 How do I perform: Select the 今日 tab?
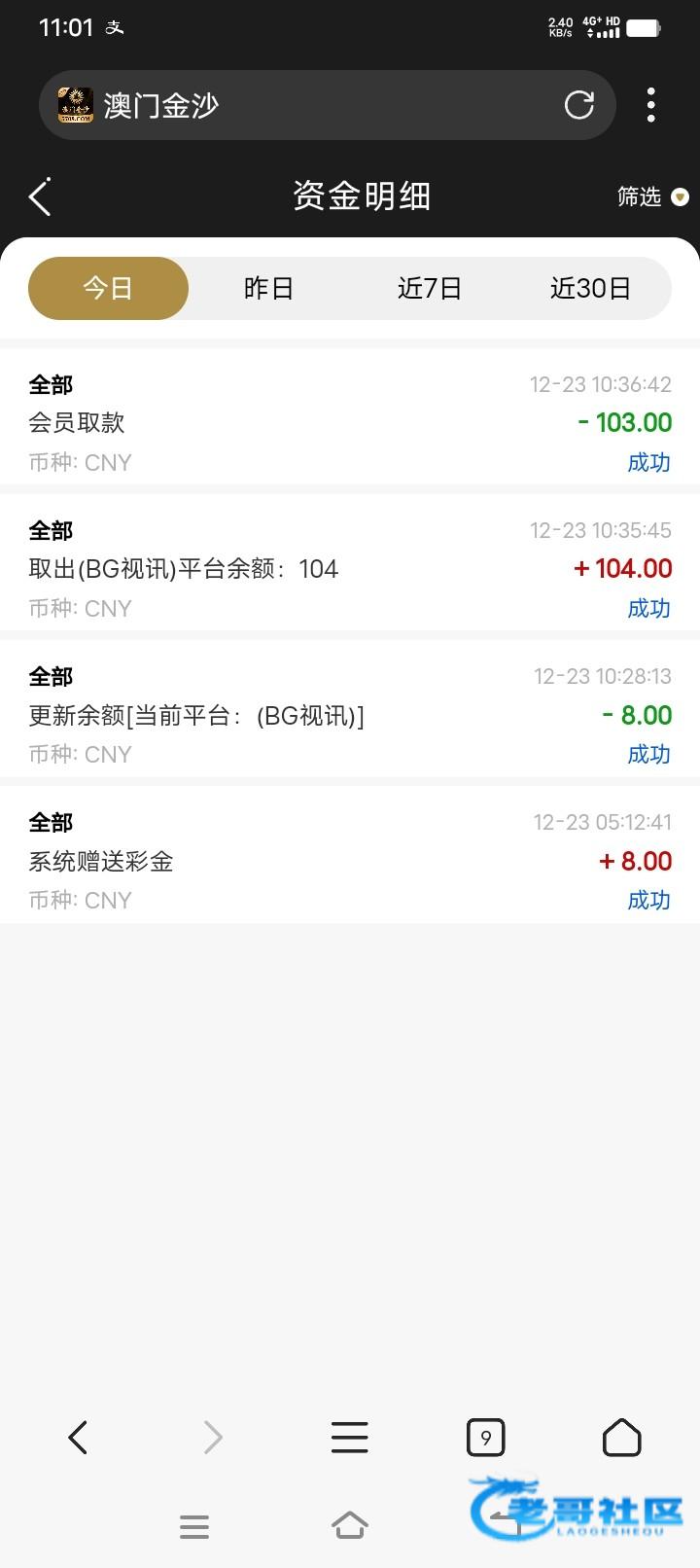tap(108, 288)
